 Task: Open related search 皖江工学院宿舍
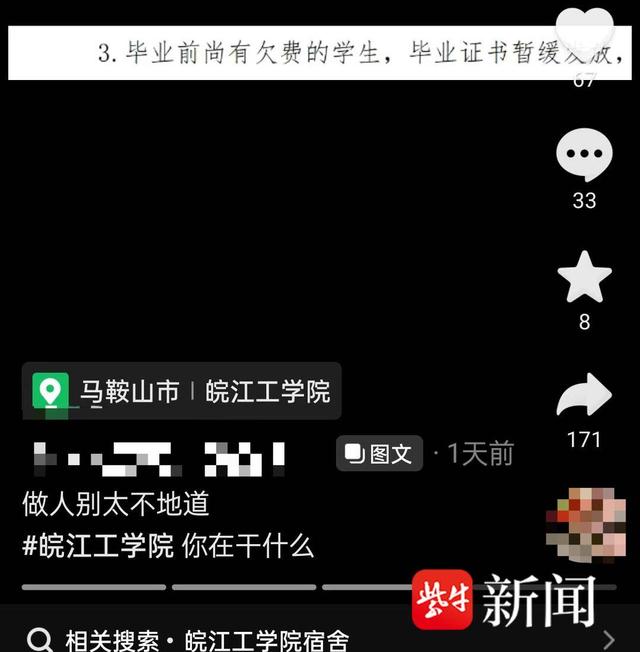click(205, 638)
